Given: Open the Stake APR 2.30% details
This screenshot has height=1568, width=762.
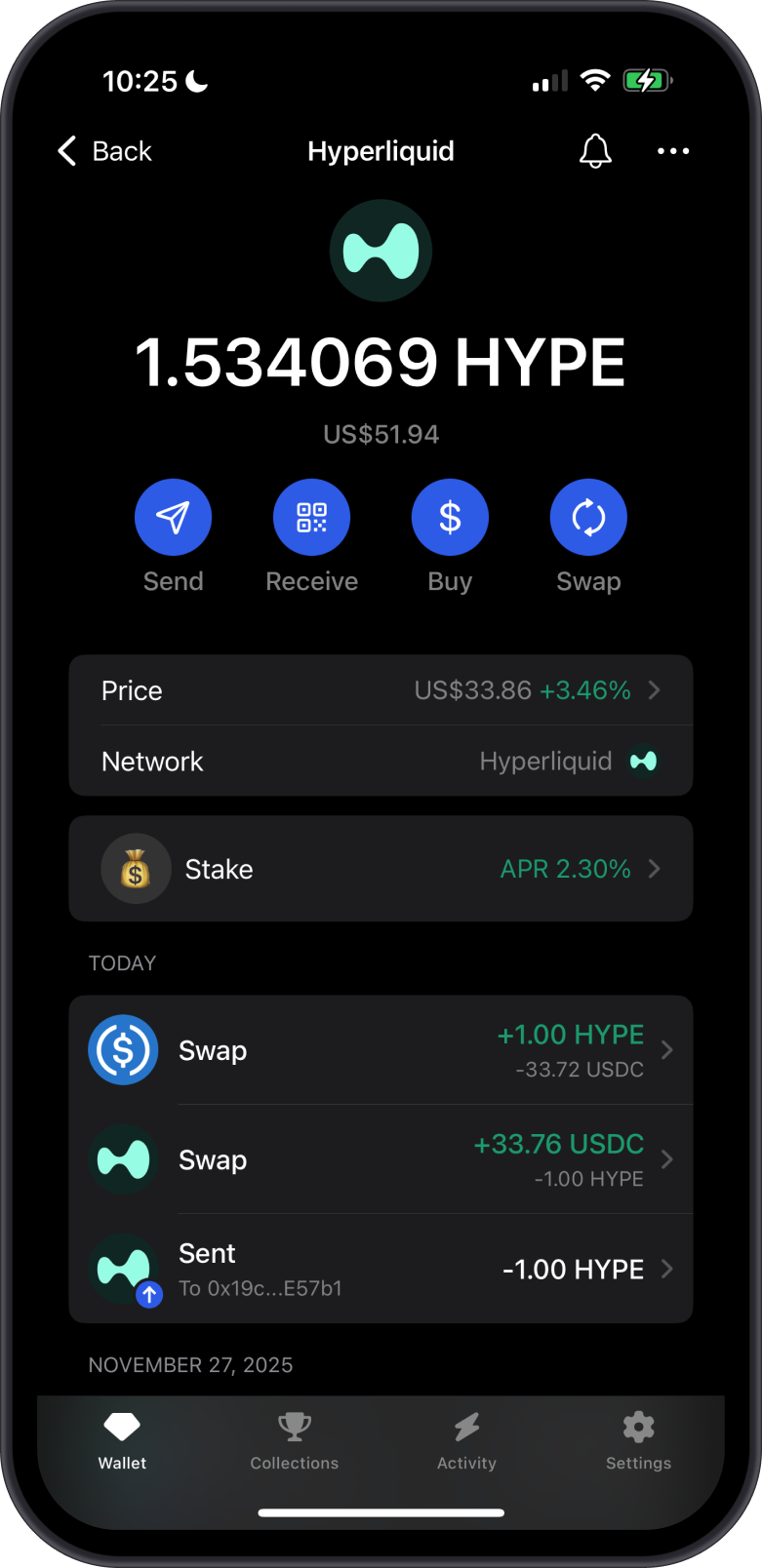Looking at the screenshot, I should coord(381,869).
